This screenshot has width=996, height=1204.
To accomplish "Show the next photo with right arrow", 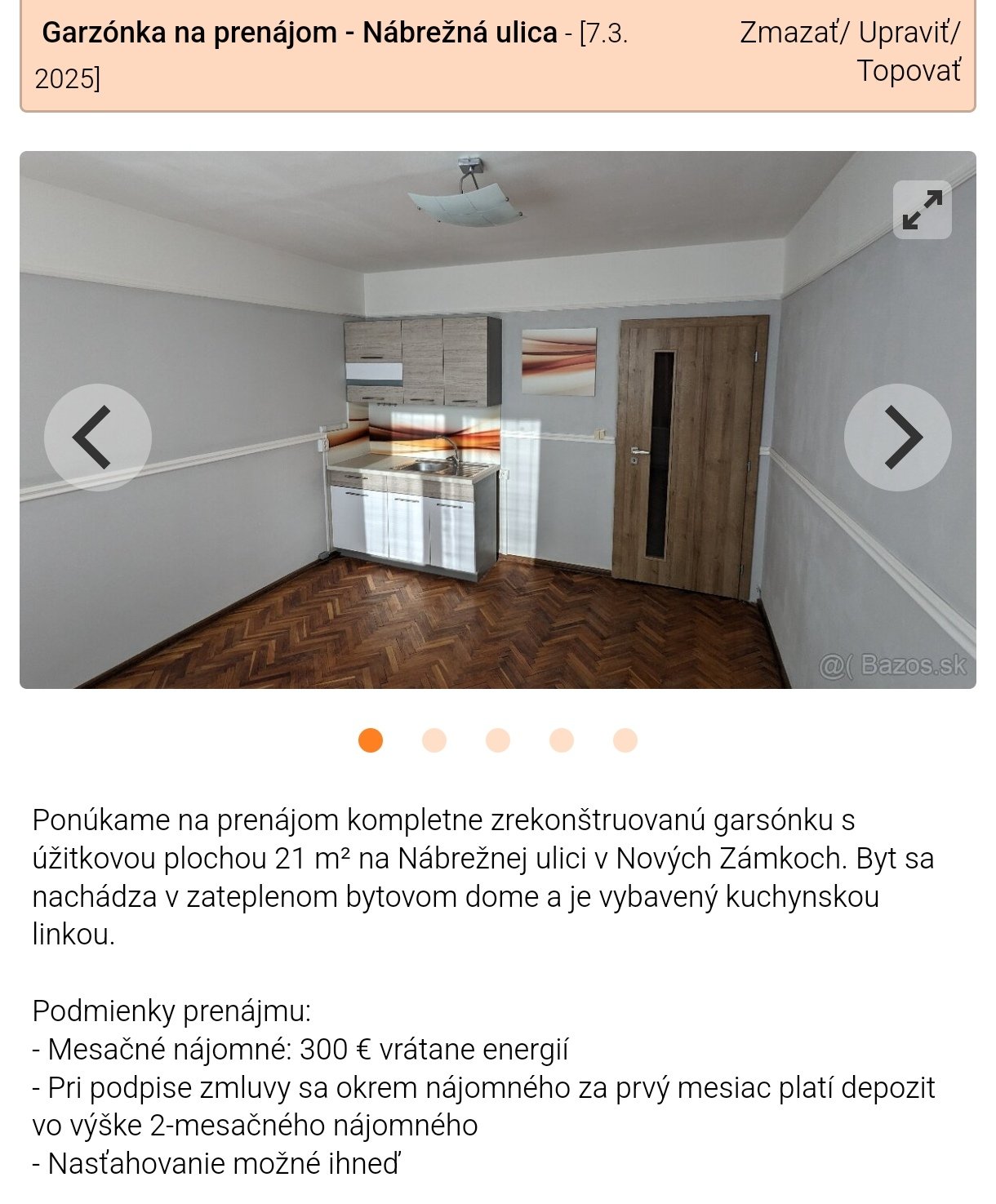I will pos(897,438).
